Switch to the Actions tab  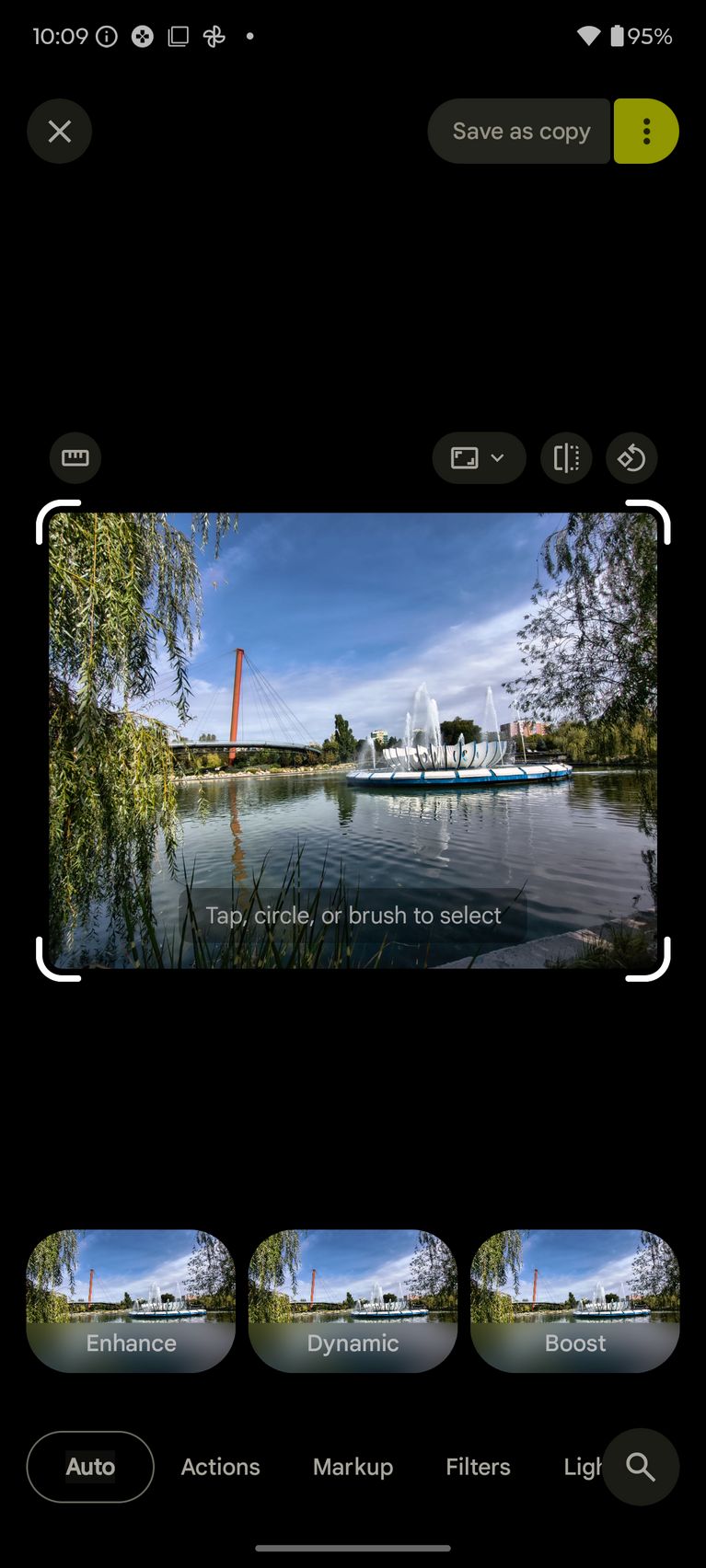[x=220, y=1467]
